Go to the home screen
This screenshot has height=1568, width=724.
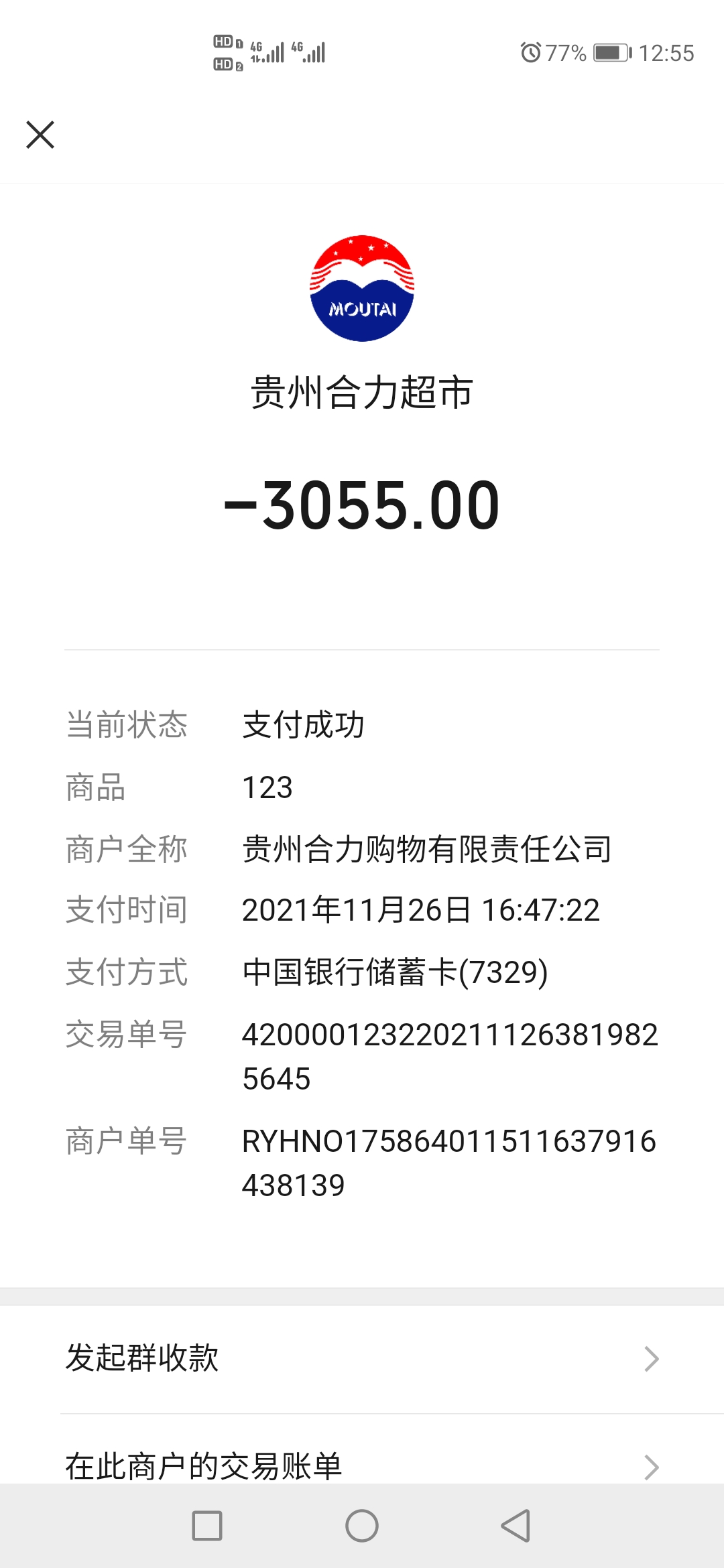pyautogui.click(x=362, y=1526)
